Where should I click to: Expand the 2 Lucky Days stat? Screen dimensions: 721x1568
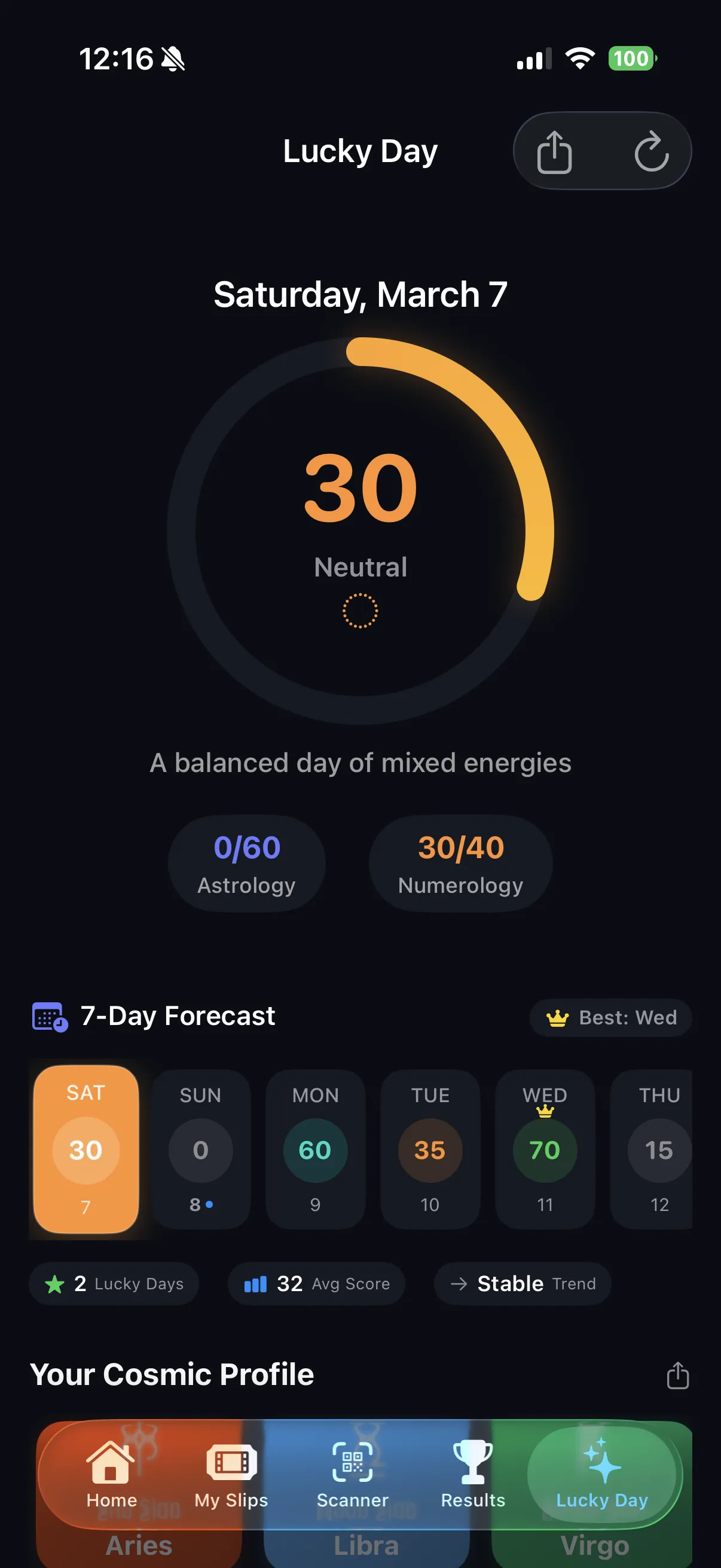(x=114, y=1284)
